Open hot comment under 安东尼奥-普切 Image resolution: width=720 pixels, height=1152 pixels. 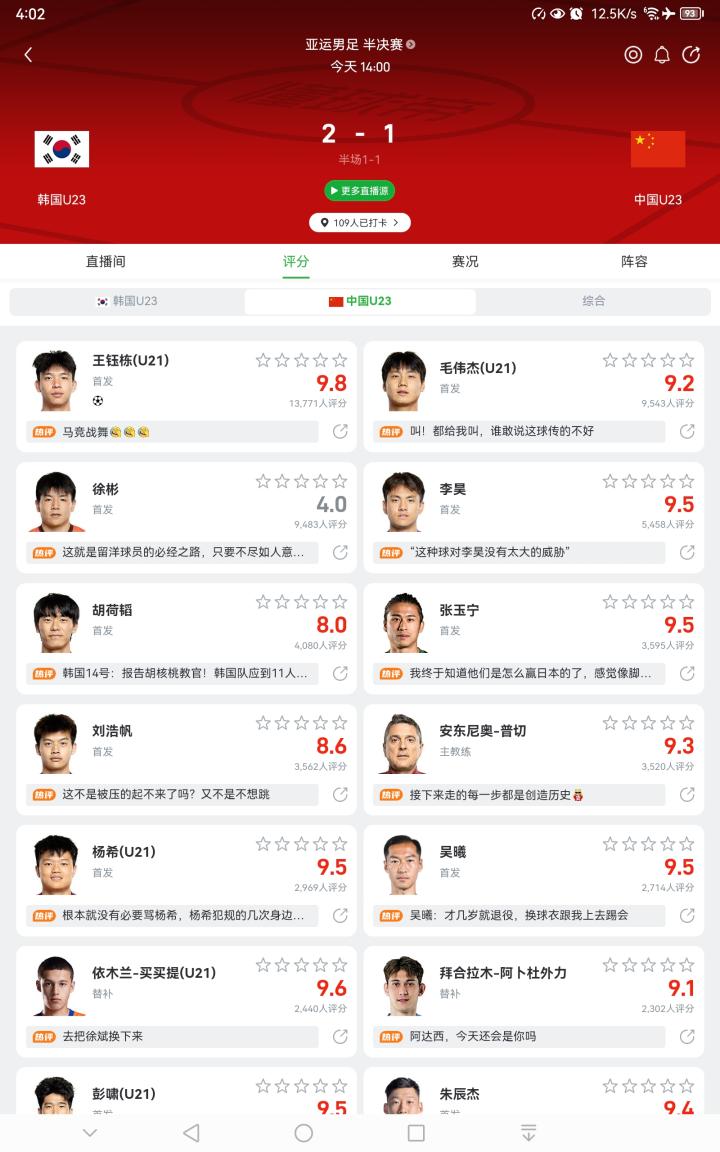(519, 795)
